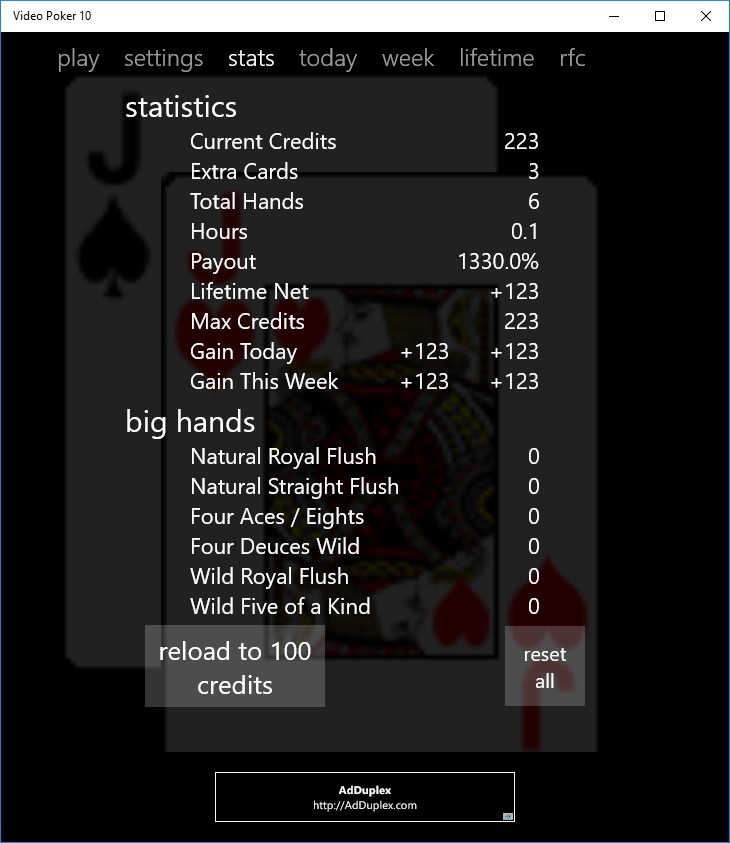This screenshot has height=843, width=730.
Task: Click the Gain Today statistic
Action: [243, 351]
